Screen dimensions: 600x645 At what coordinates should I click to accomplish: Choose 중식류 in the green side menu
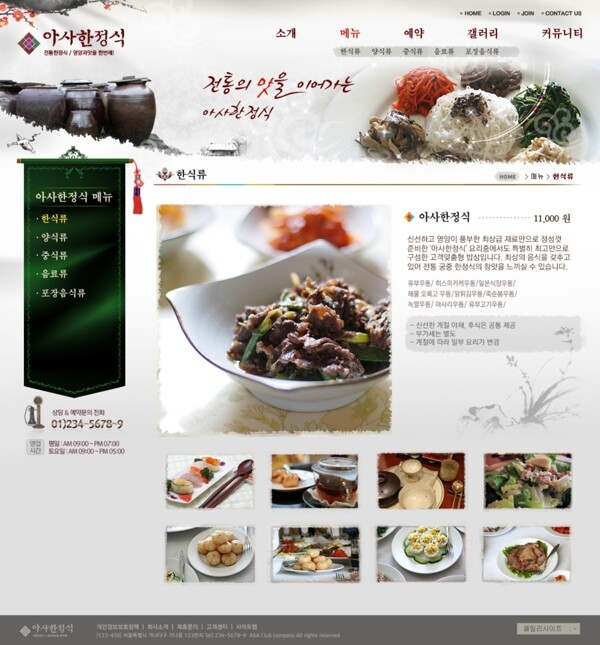pos(54,256)
